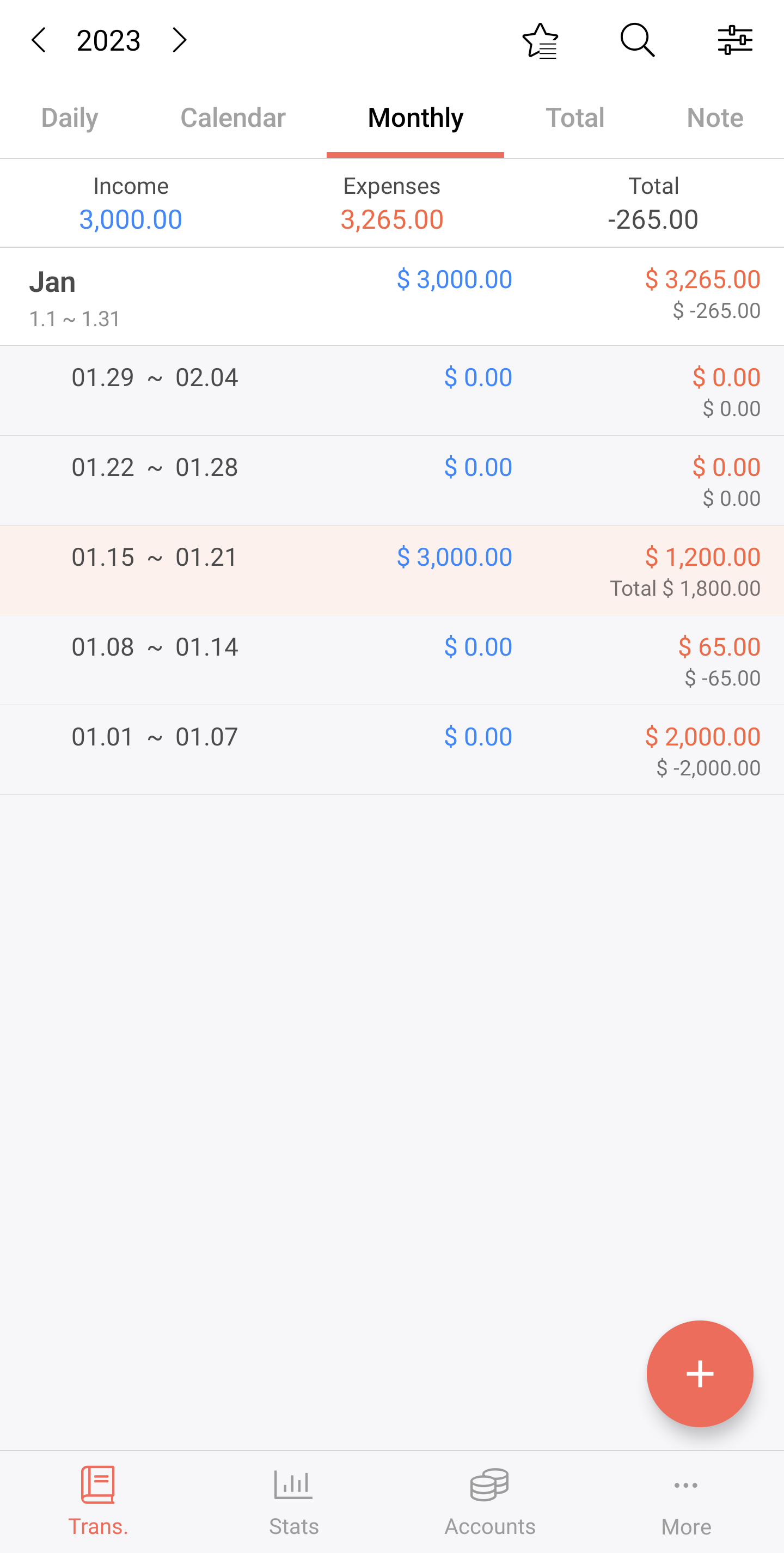Image resolution: width=784 pixels, height=1553 pixels.
Task: Switch to the Calendar tab
Action: 232,118
